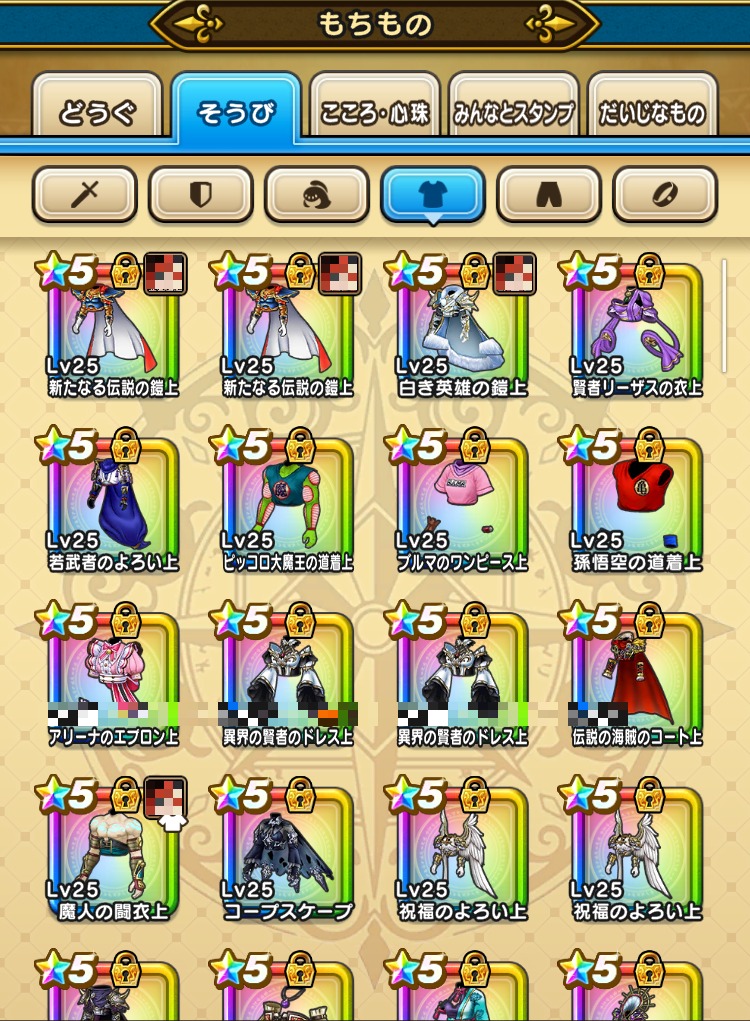750x1021 pixels.
Task: Open コープスケープ item
Action: (288, 855)
